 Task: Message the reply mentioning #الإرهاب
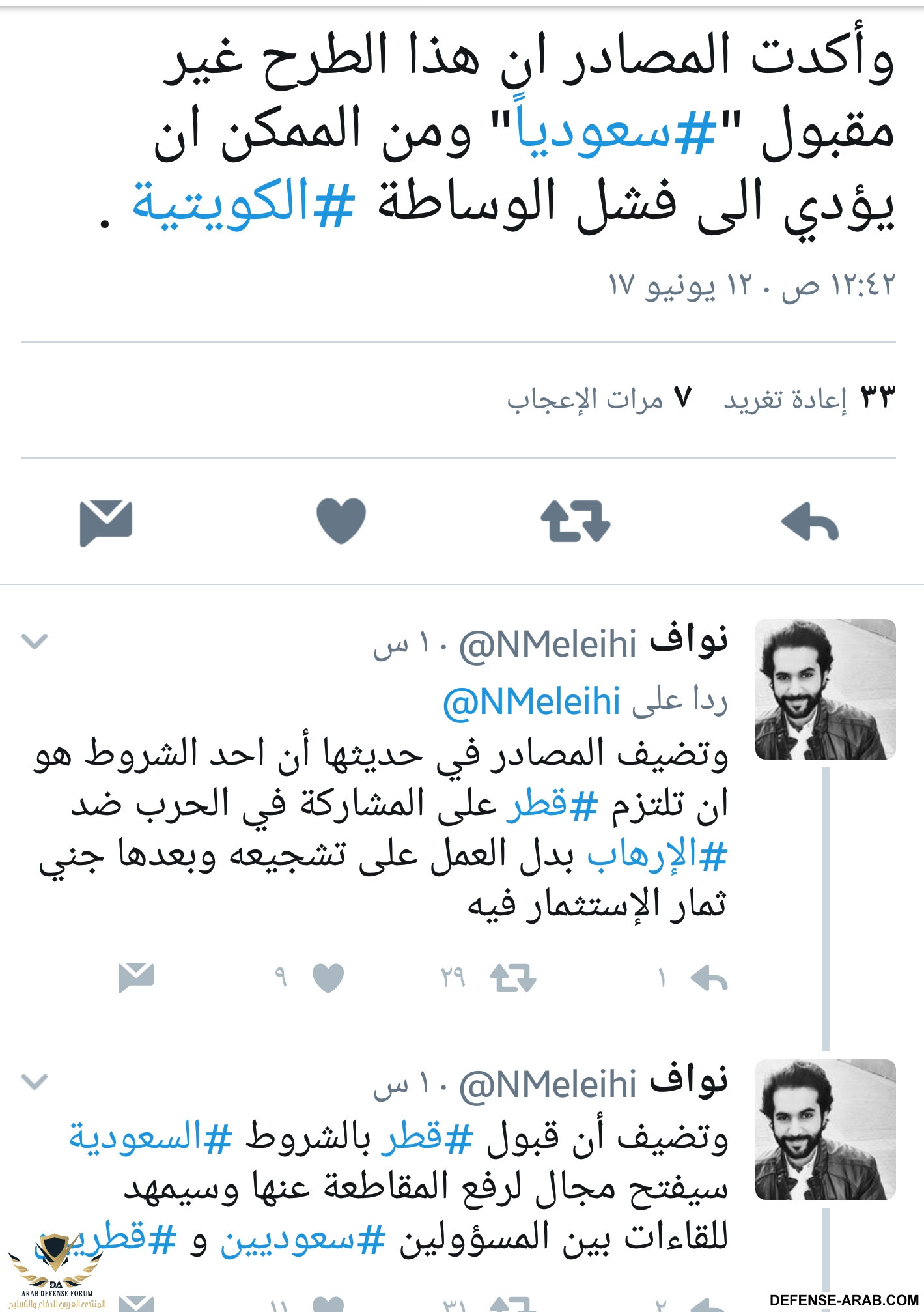point(136,978)
